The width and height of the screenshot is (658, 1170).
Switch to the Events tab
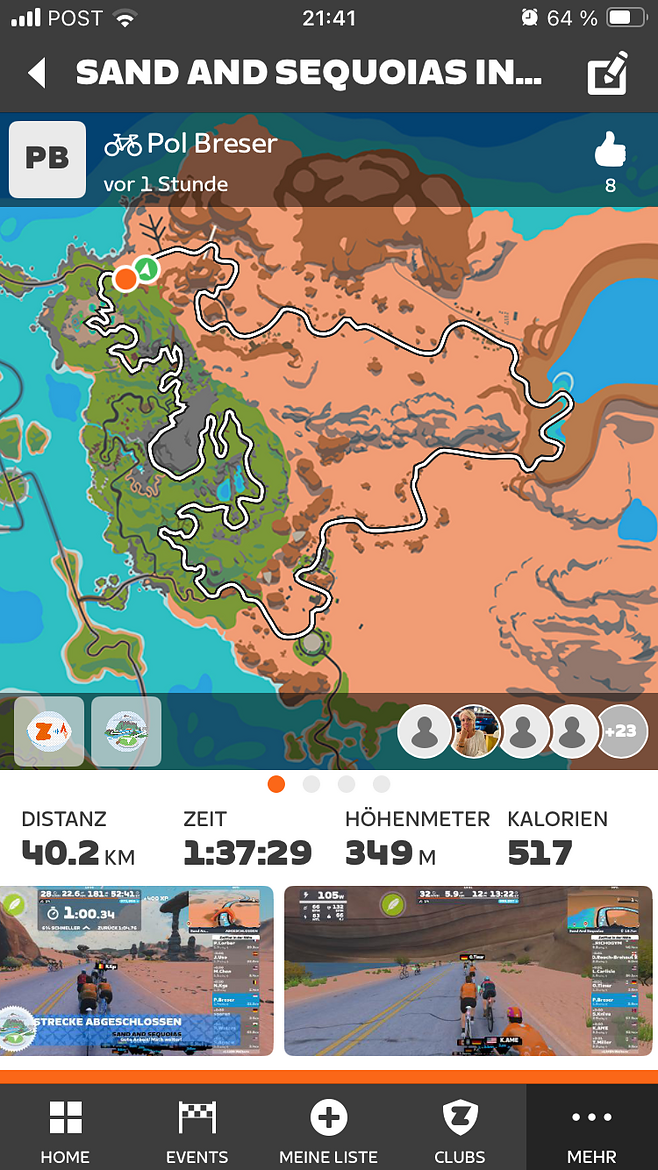197,1130
